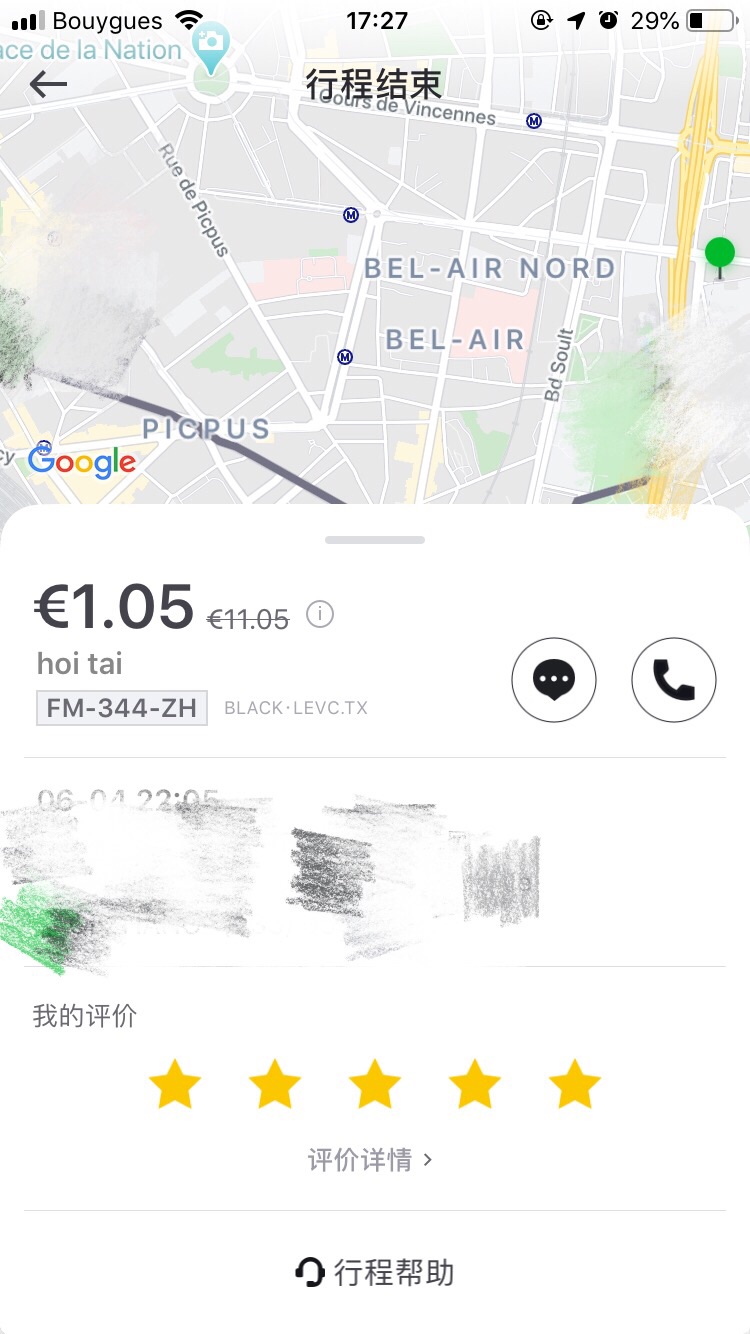Screen dimensions: 750x1334
Task: Call driver hoi tai
Action: click(674, 680)
